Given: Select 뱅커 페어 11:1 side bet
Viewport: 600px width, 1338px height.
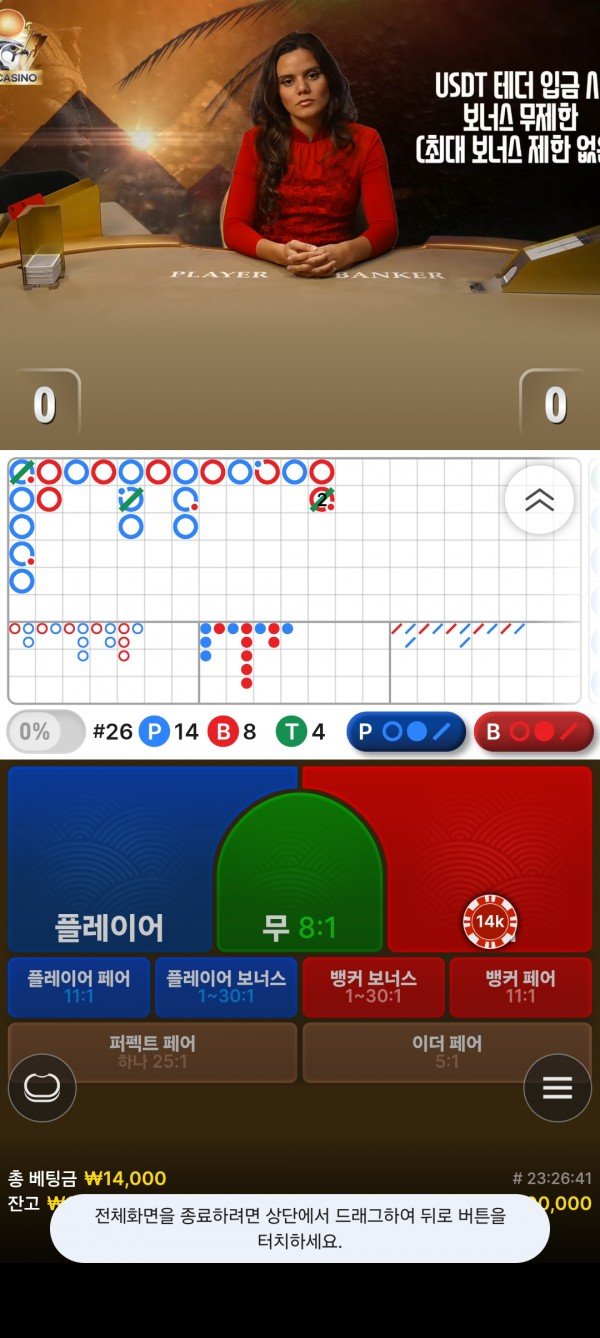Looking at the screenshot, I should 520,987.
